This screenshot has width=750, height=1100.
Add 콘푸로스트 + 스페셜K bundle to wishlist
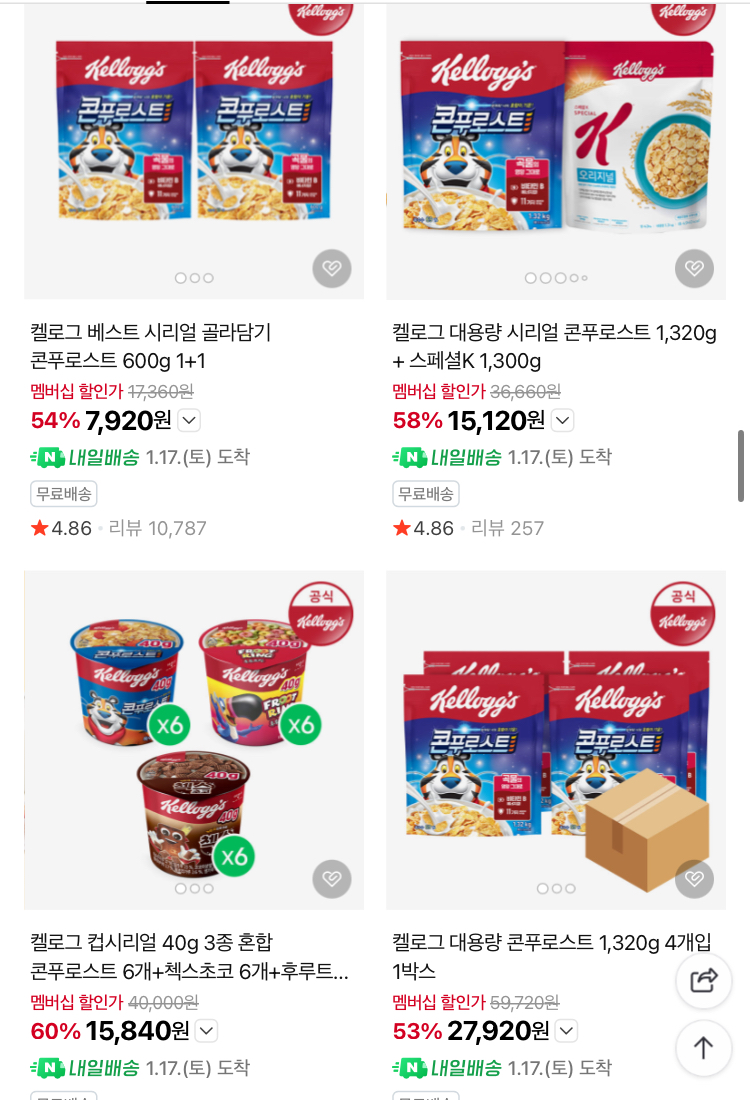(694, 268)
